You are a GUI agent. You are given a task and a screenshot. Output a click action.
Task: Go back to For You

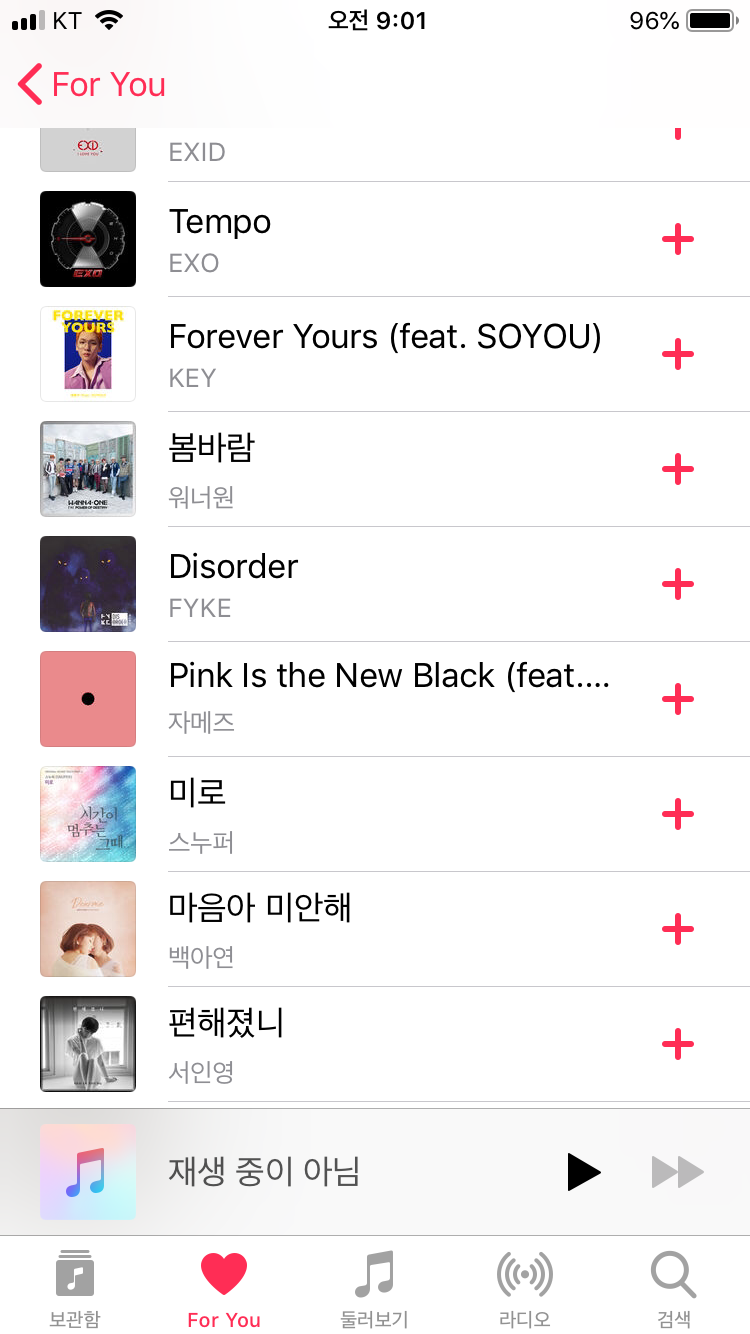(x=92, y=85)
